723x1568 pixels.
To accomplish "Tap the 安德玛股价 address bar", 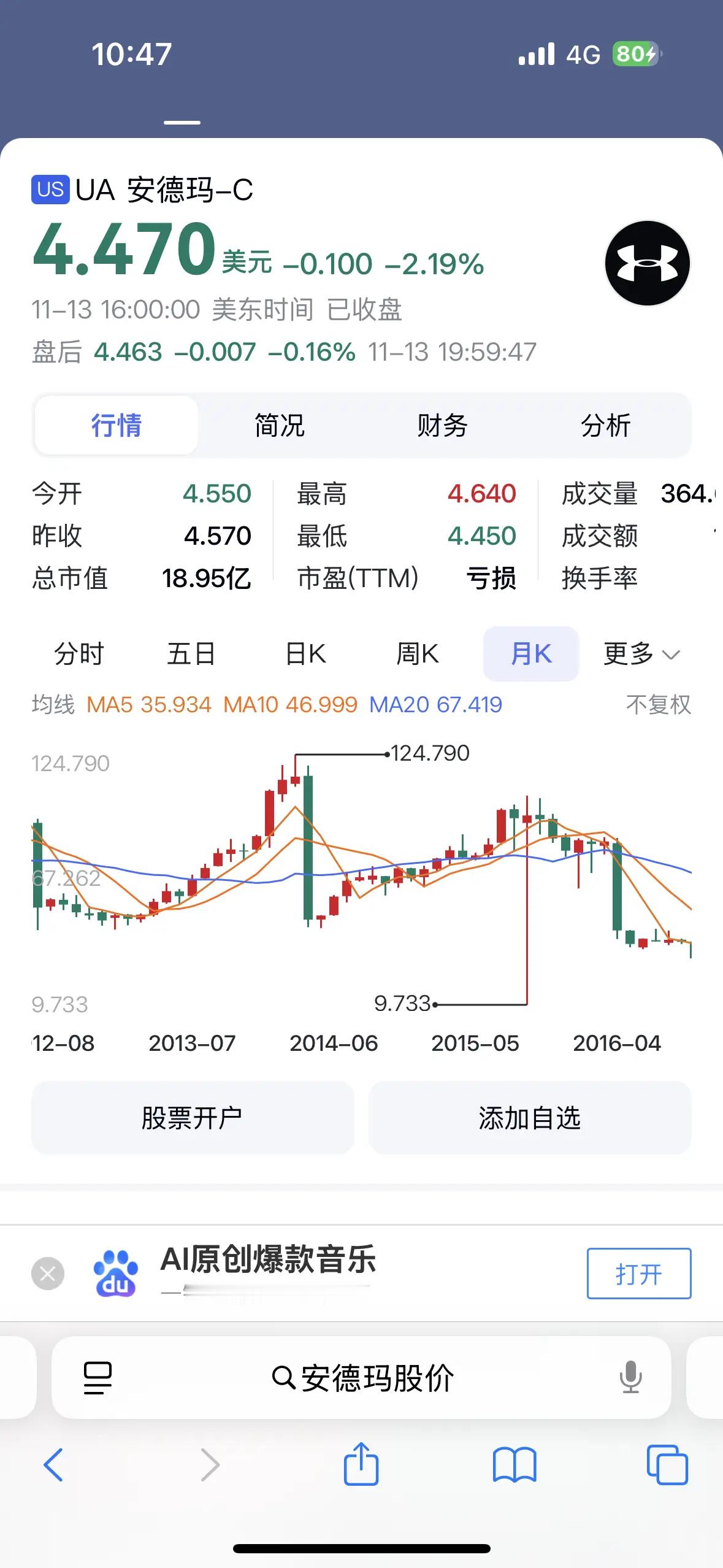I will (x=362, y=1378).
